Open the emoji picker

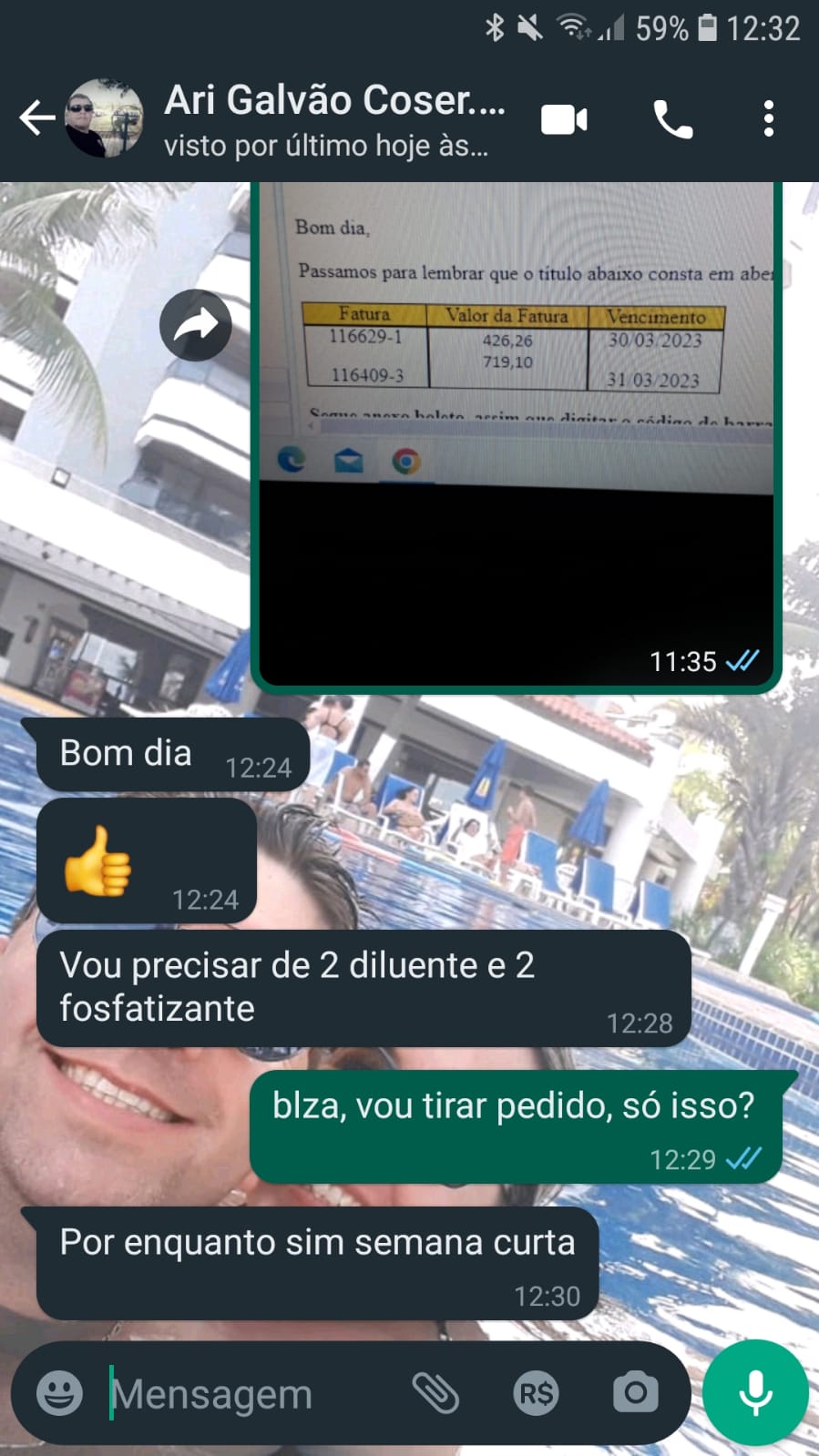pos(59,1393)
